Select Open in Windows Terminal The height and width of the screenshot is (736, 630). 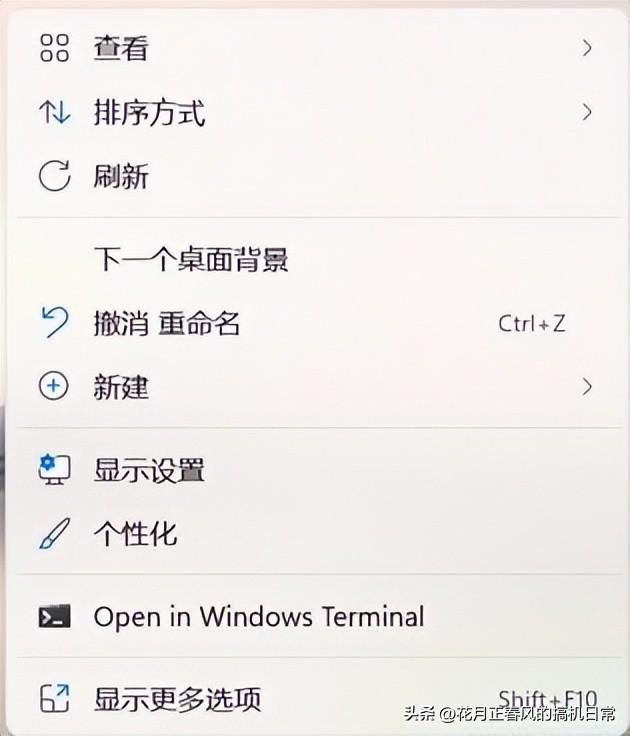pyautogui.click(x=258, y=616)
